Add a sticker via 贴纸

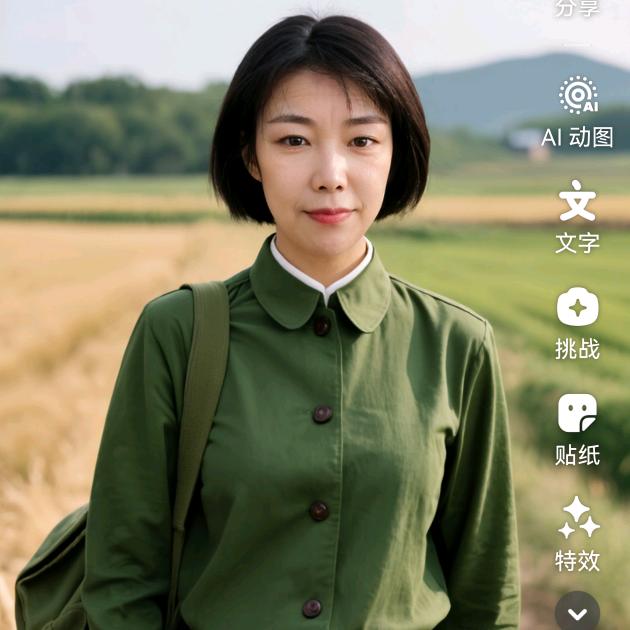point(578,428)
